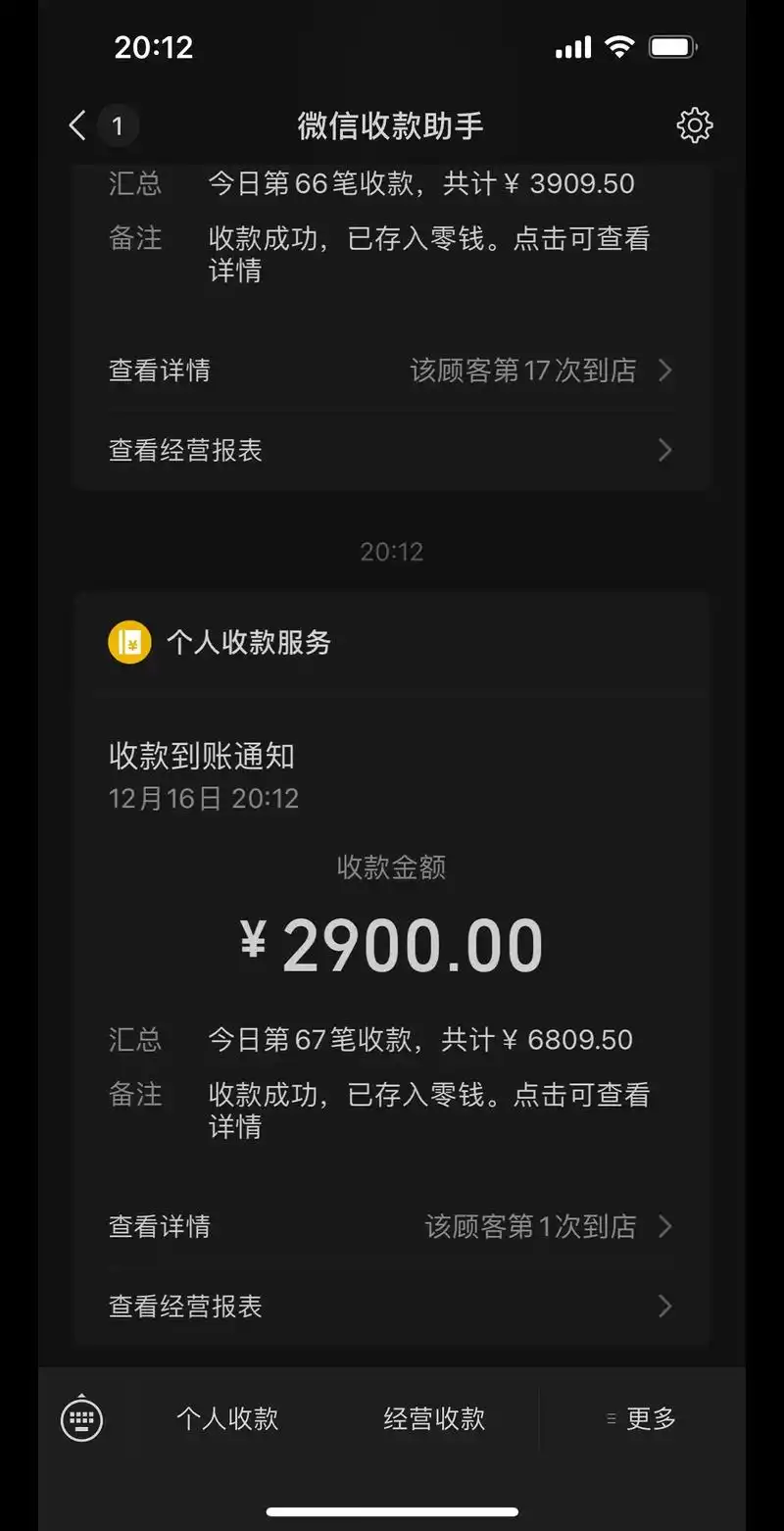Switch to the 个人收款 tab

(227, 1418)
